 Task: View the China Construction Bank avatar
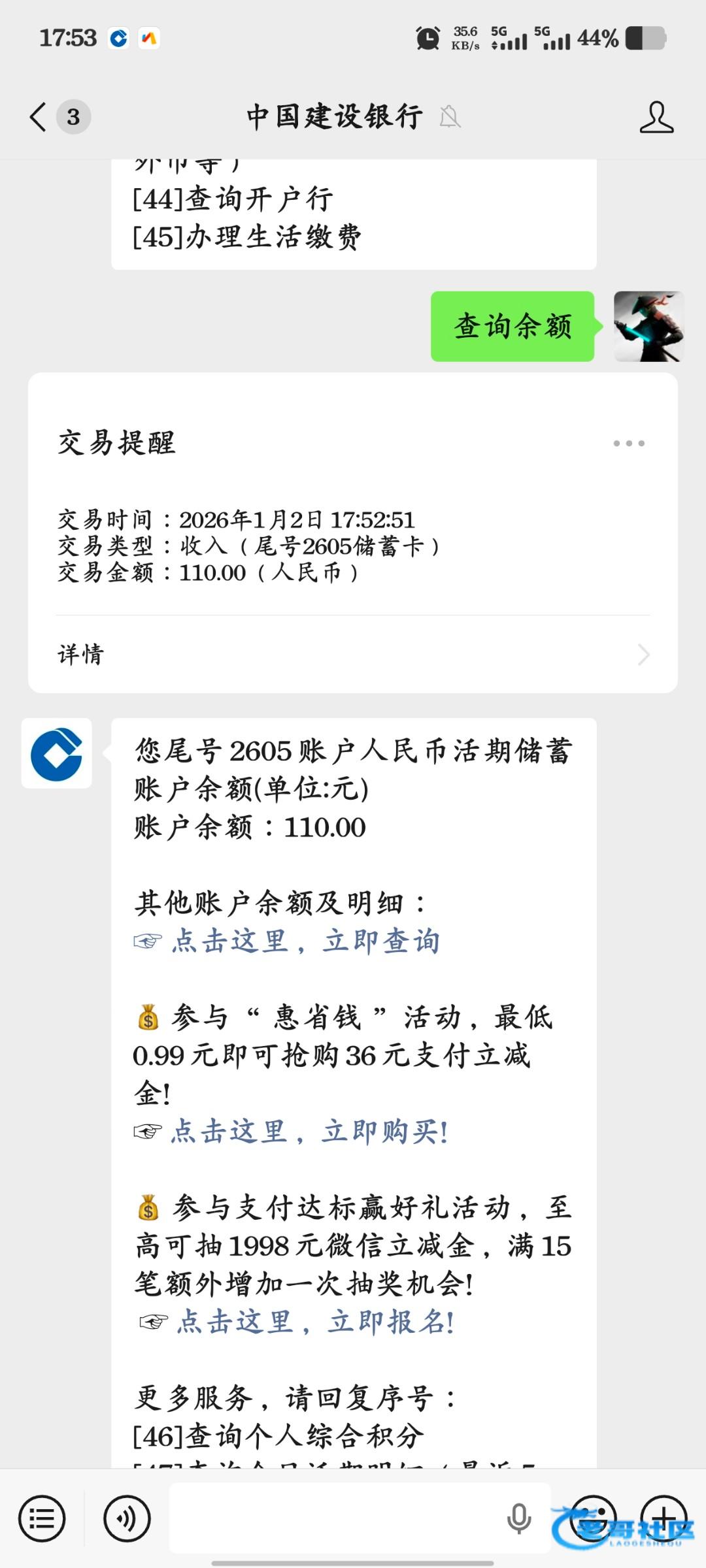(x=57, y=754)
